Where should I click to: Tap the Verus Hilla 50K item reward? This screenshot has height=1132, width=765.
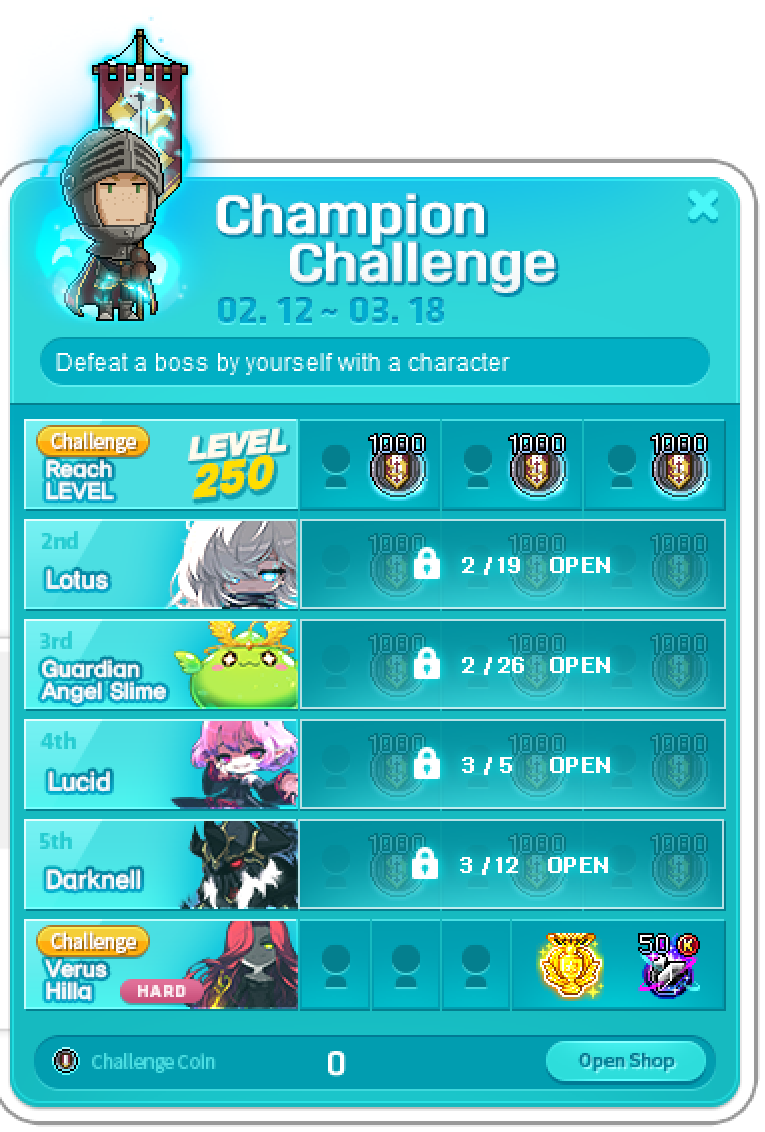668,965
